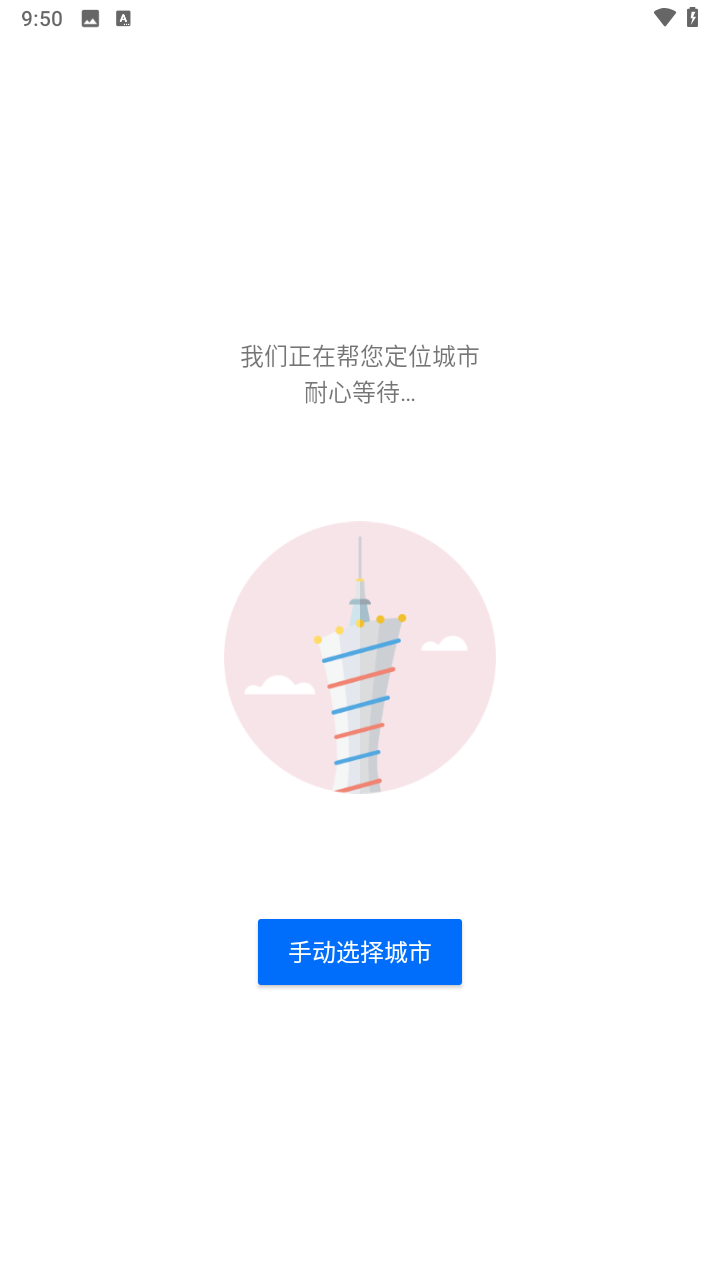Image resolution: width=720 pixels, height=1280 pixels.
Task: Tap the text 我们正在帮您定位城市
Action: coord(359,356)
